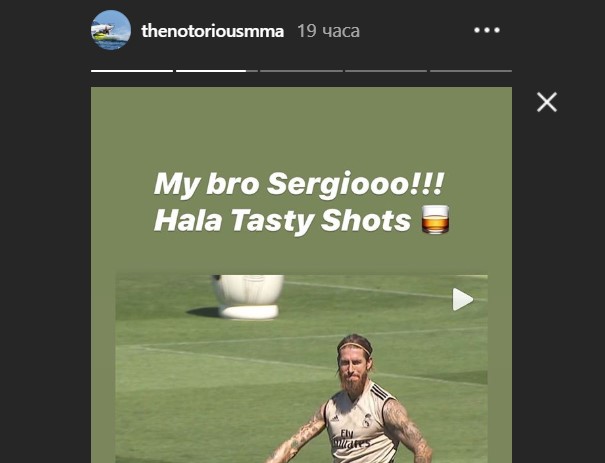605x463 pixels.
Task: Open the three-dot story options menu
Action: (x=486, y=31)
